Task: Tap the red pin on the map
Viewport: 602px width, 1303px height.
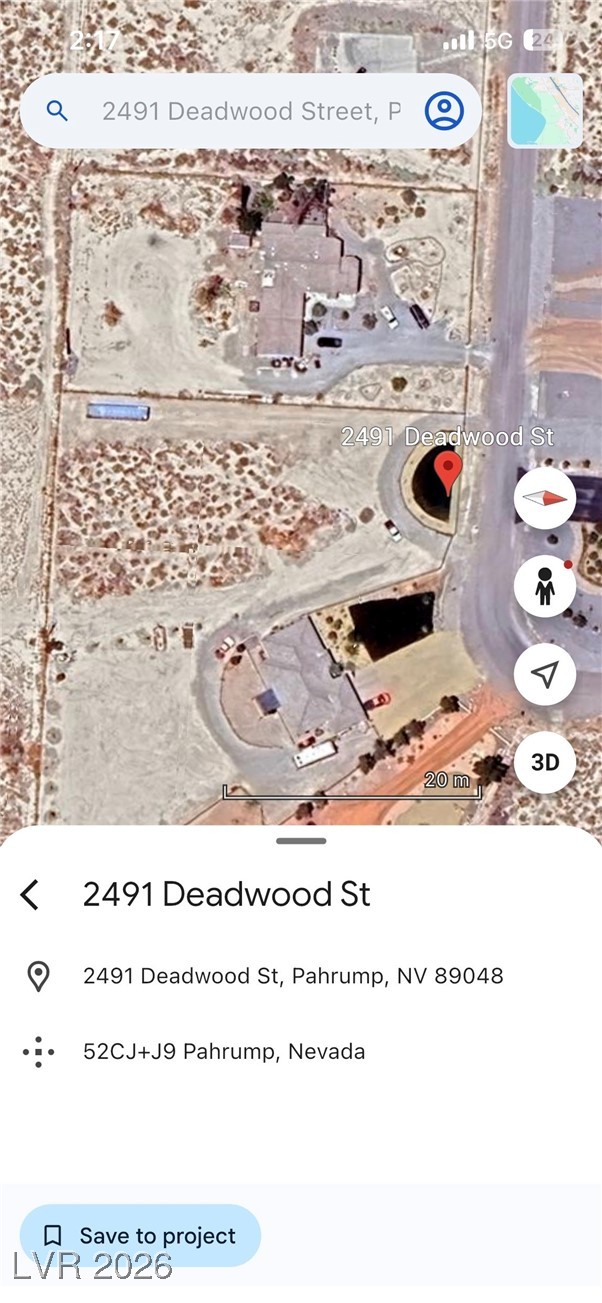Action: pos(449,472)
